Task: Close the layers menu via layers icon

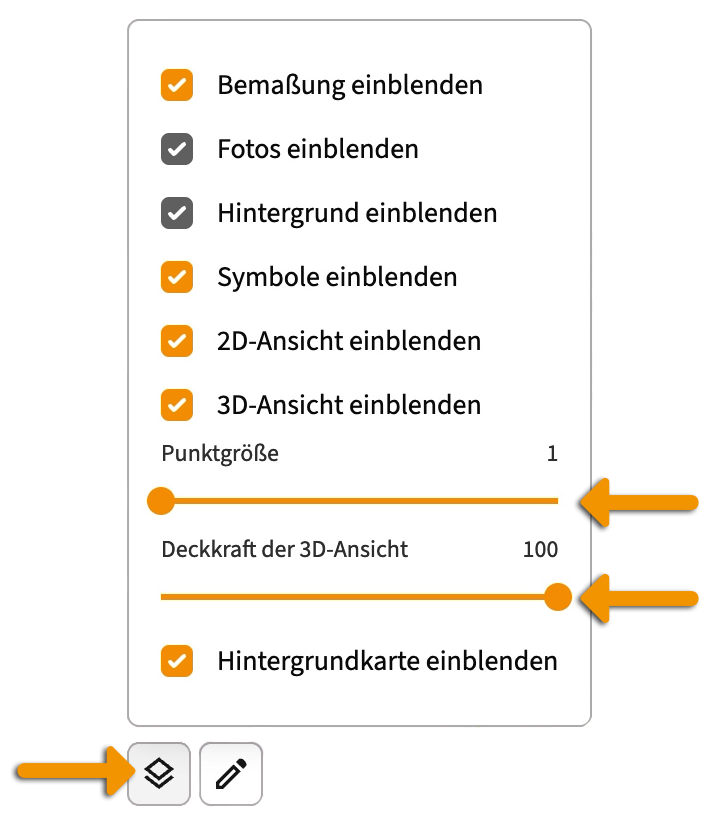Action: (160, 774)
